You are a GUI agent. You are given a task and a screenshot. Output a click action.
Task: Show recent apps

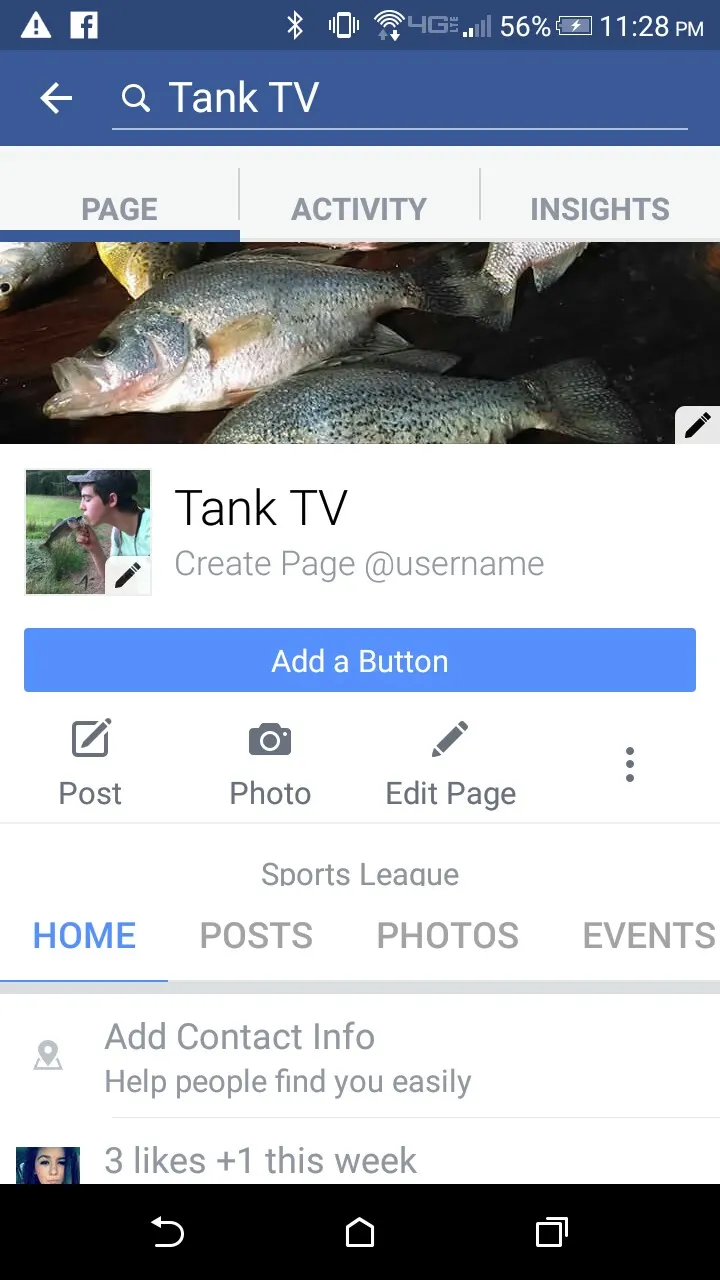tap(551, 1233)
